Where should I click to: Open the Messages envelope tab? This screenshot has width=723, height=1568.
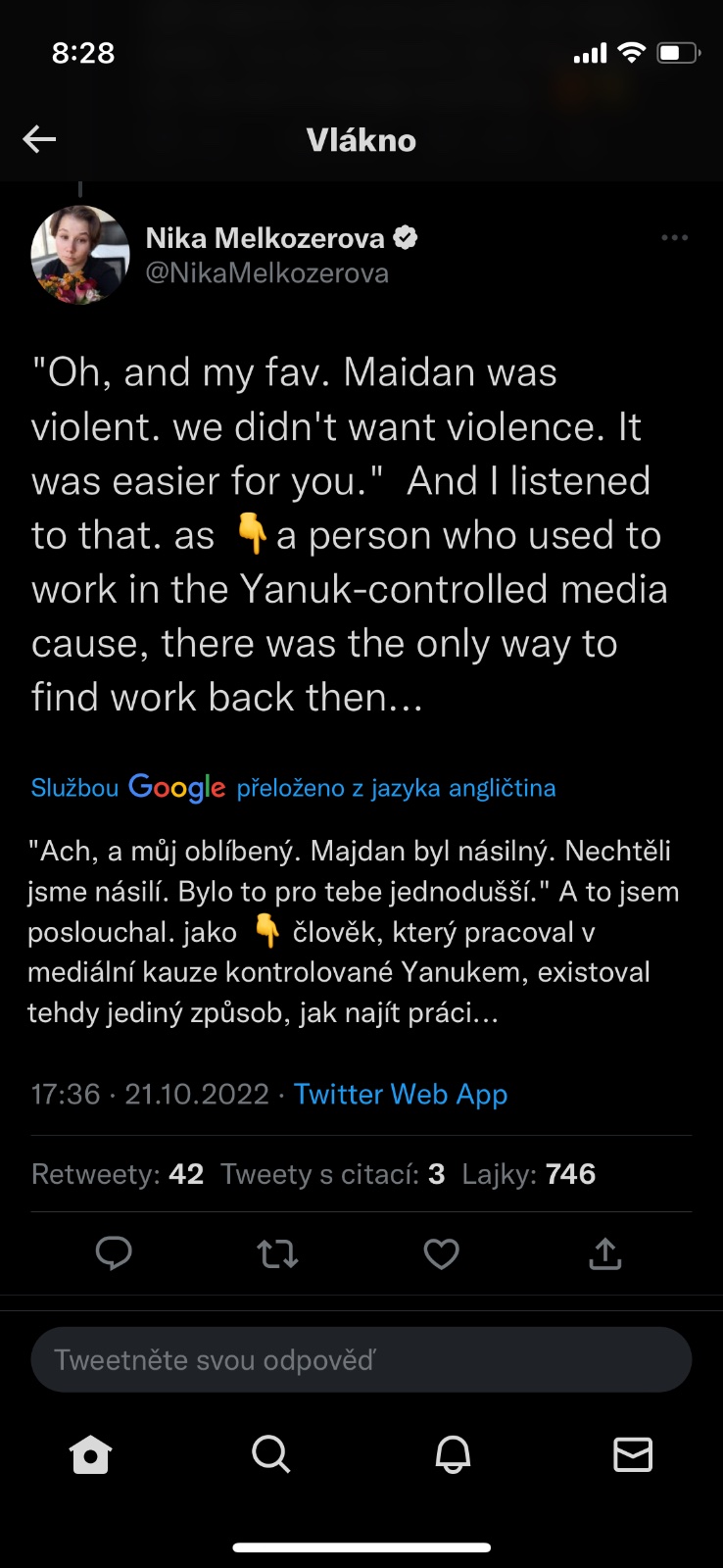pyautogui.click(x=633, y=1455)
